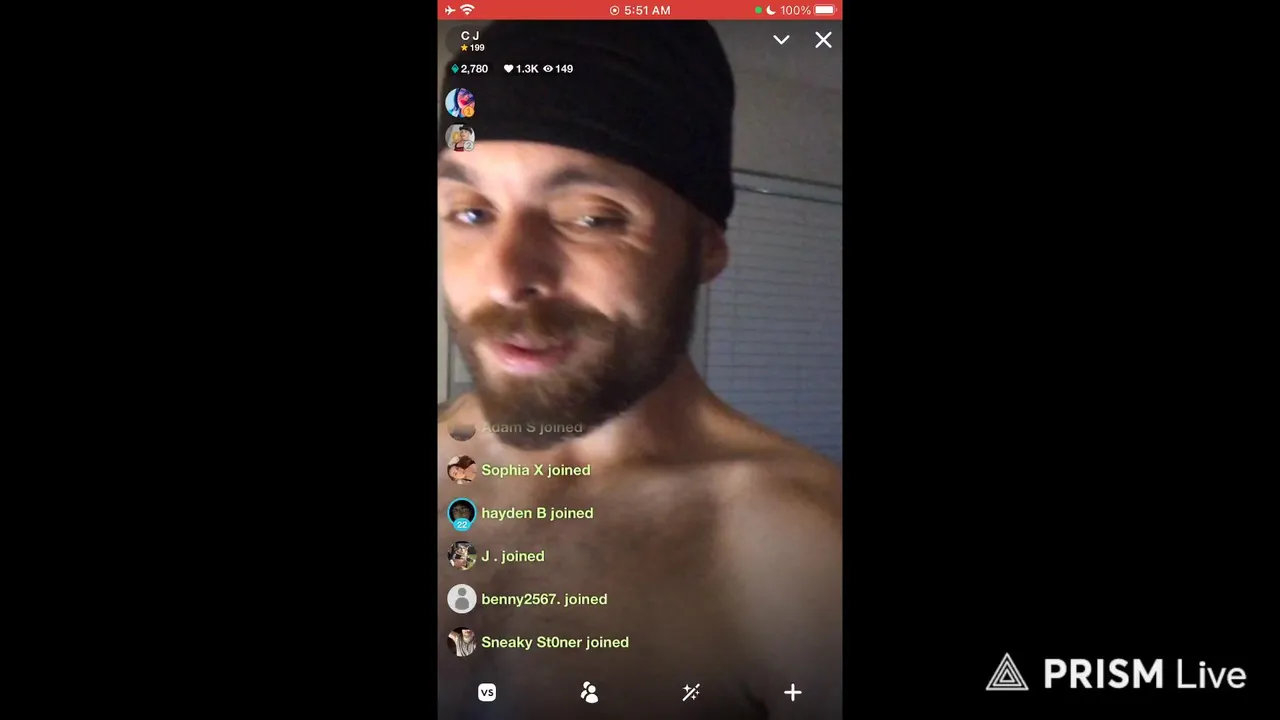Screen dimensions: 1280x720
Task: Open the guest invite icon
Action: pos(589,692)
